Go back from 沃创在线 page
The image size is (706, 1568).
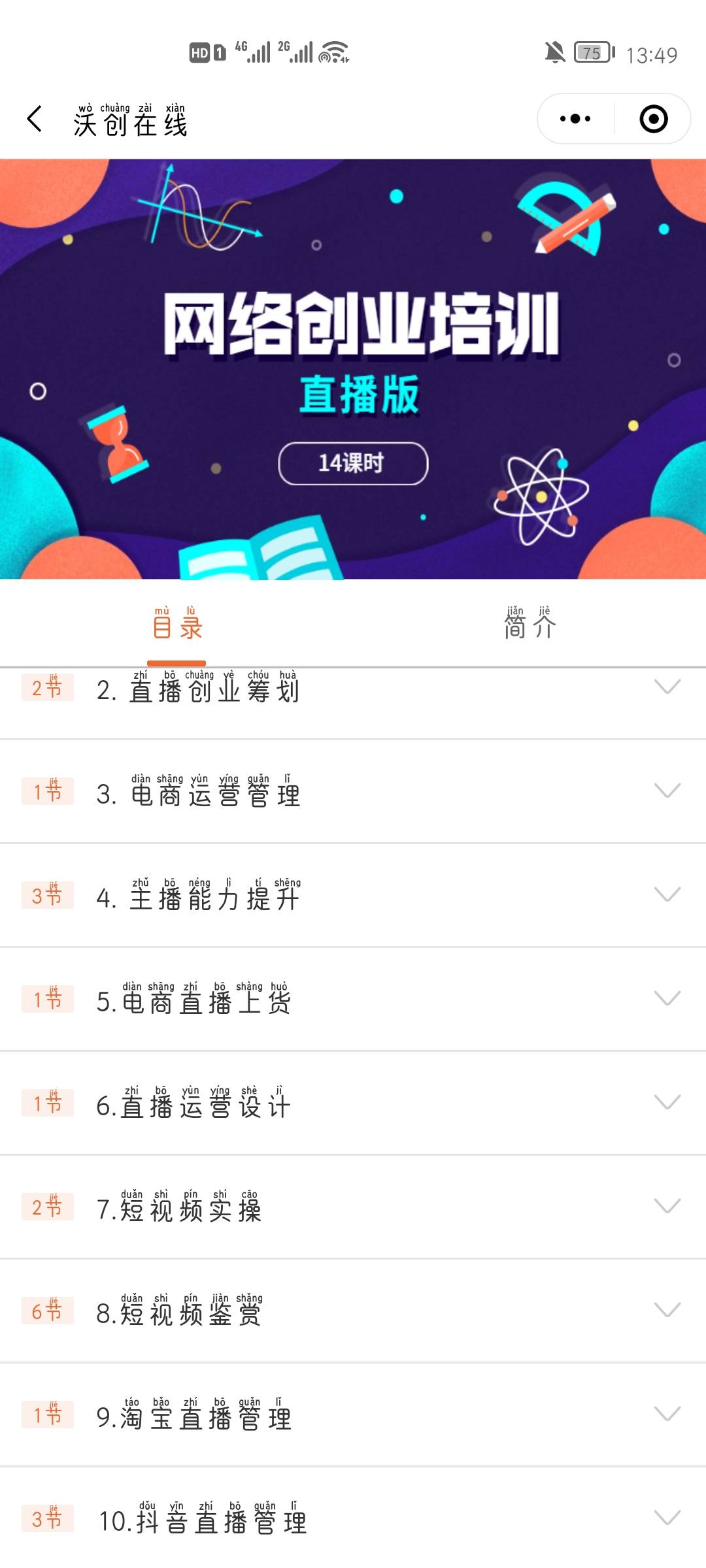tap(35, 119)
